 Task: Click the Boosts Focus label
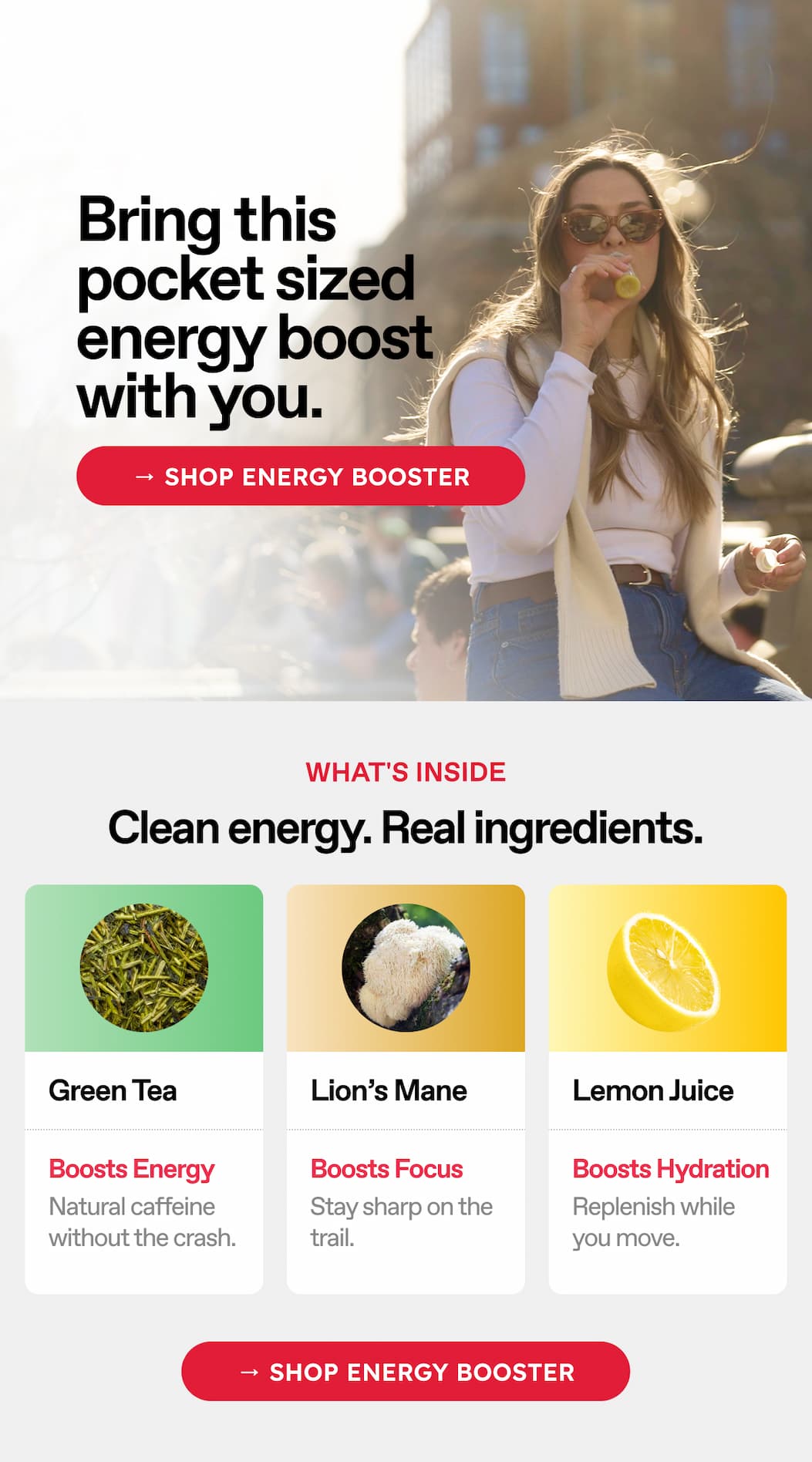coord(386,1169)
